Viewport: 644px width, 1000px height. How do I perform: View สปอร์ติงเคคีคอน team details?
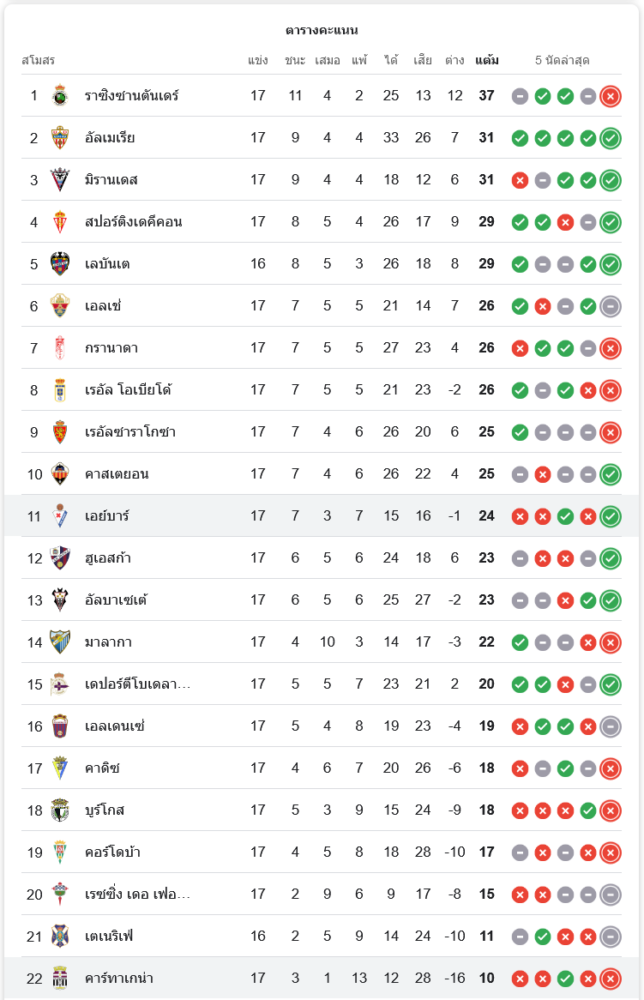coord(133,222)
